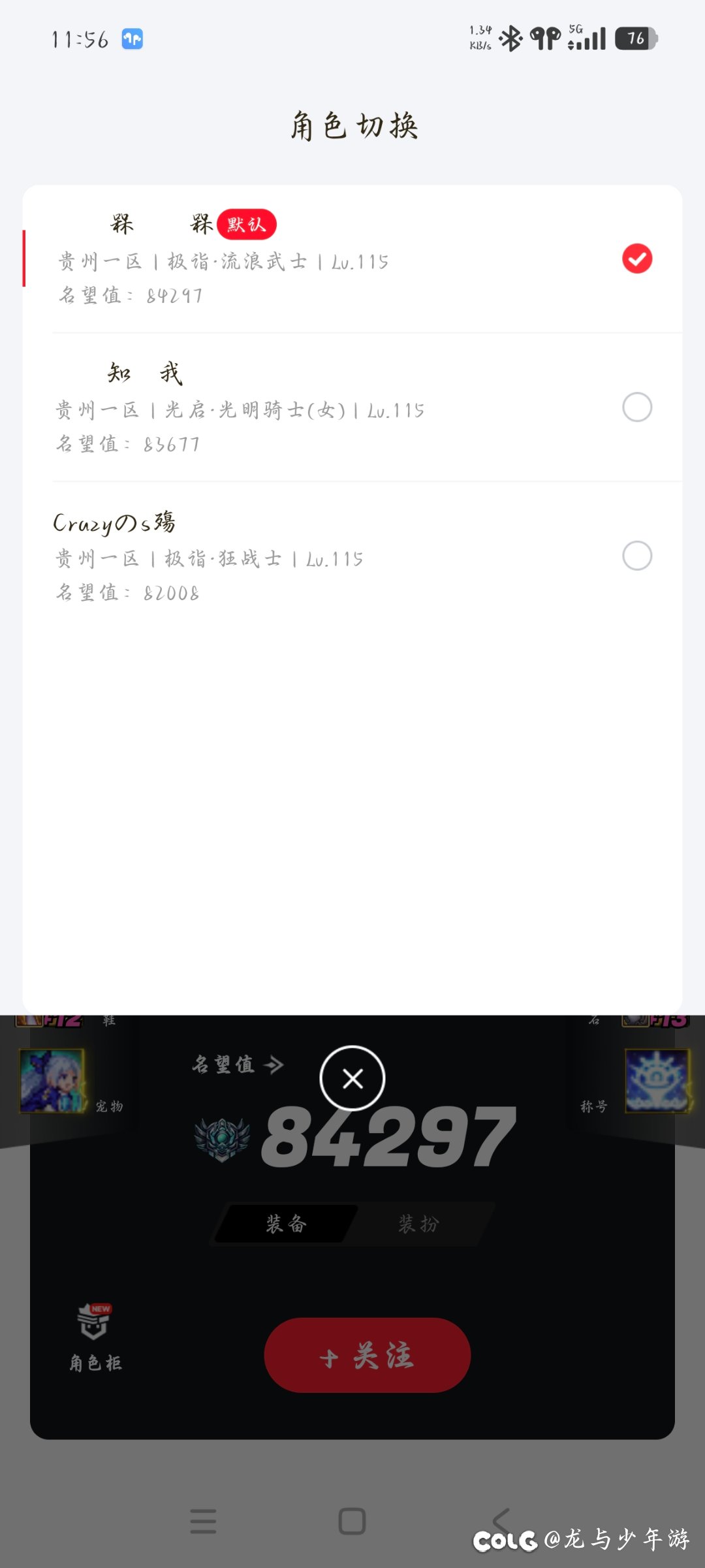
Task: Close the 角色切换 panel
Action: click(x=352, y=1078)
